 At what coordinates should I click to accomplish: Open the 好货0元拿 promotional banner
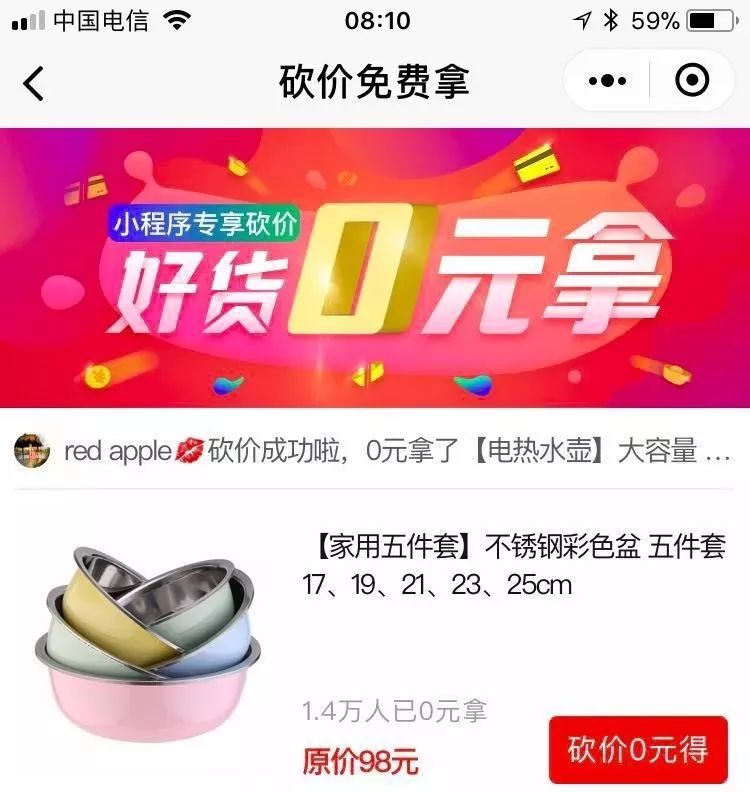click(375, 267)
